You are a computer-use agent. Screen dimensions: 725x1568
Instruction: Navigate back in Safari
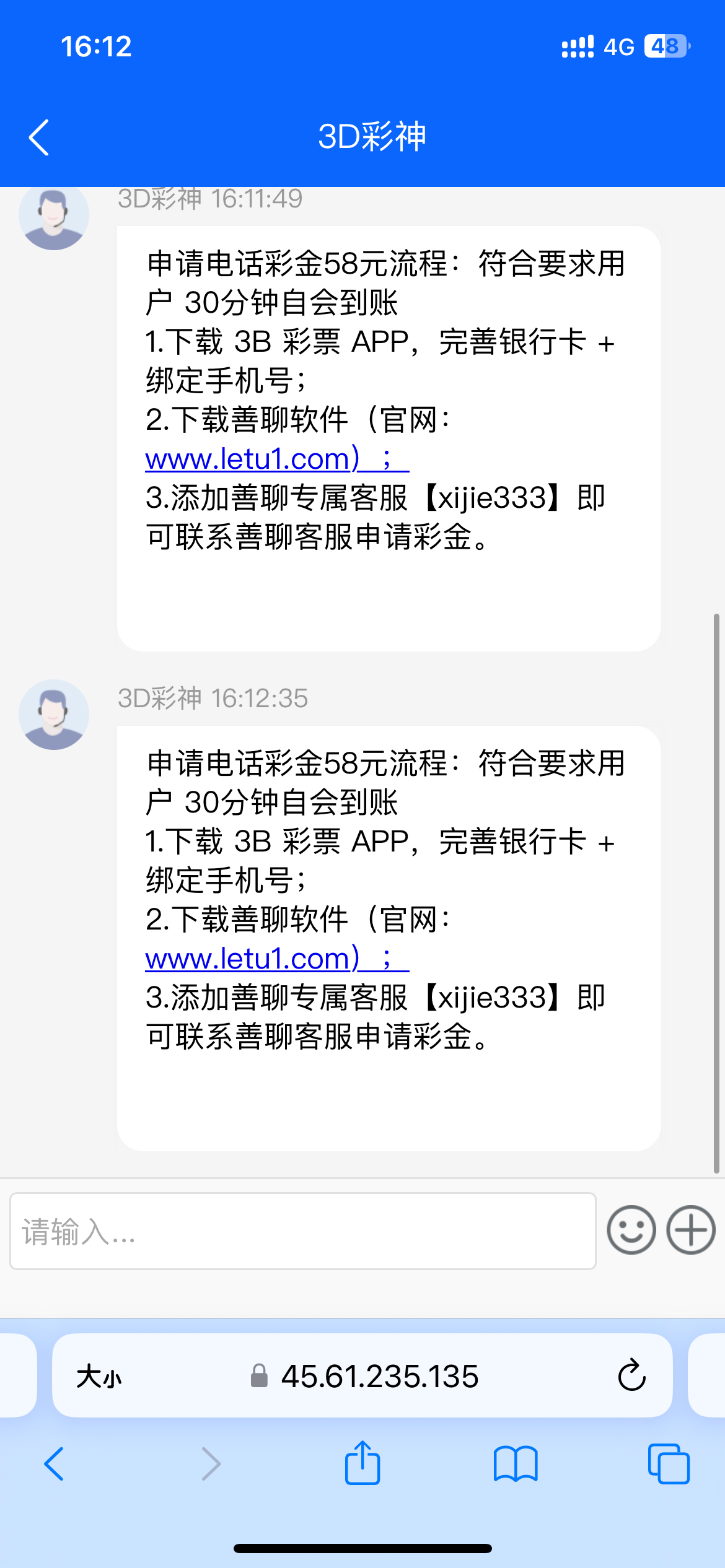point(54,1464)
